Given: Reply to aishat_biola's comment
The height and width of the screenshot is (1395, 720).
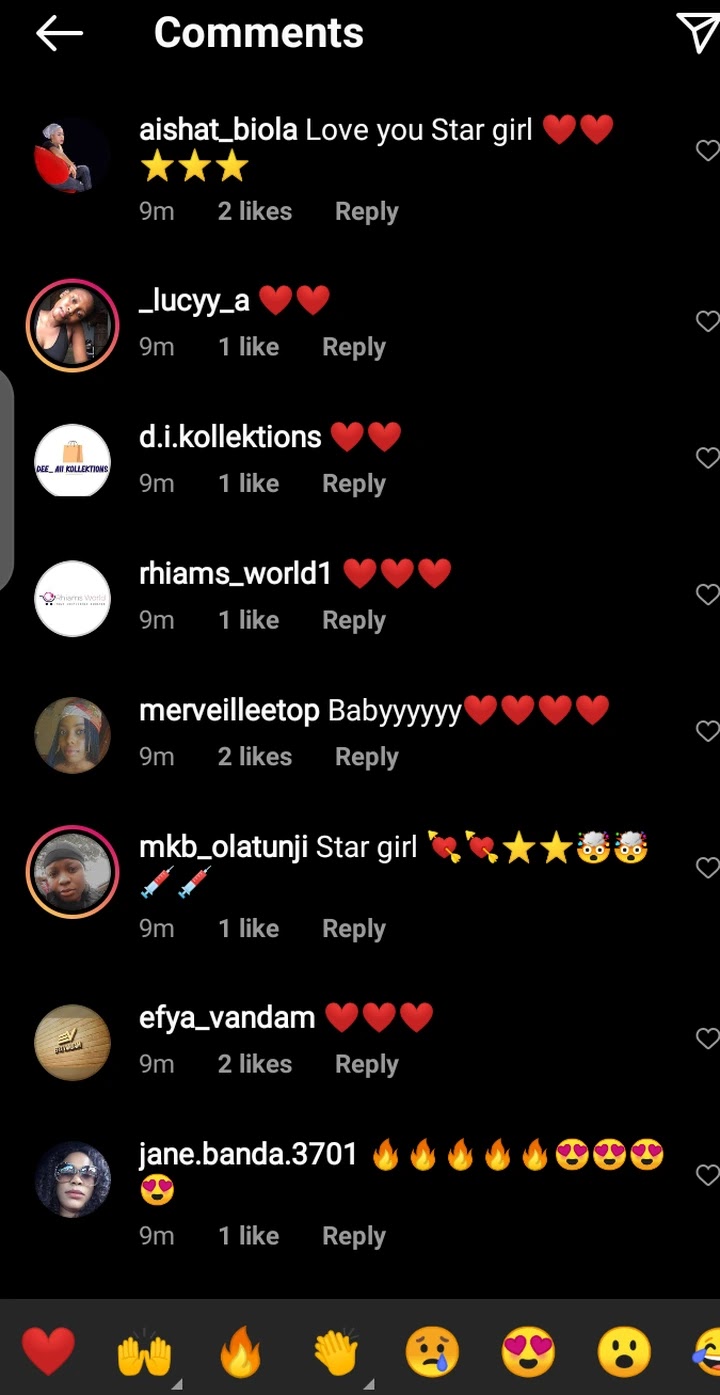Looking at the screenshot, I should 366,212.
